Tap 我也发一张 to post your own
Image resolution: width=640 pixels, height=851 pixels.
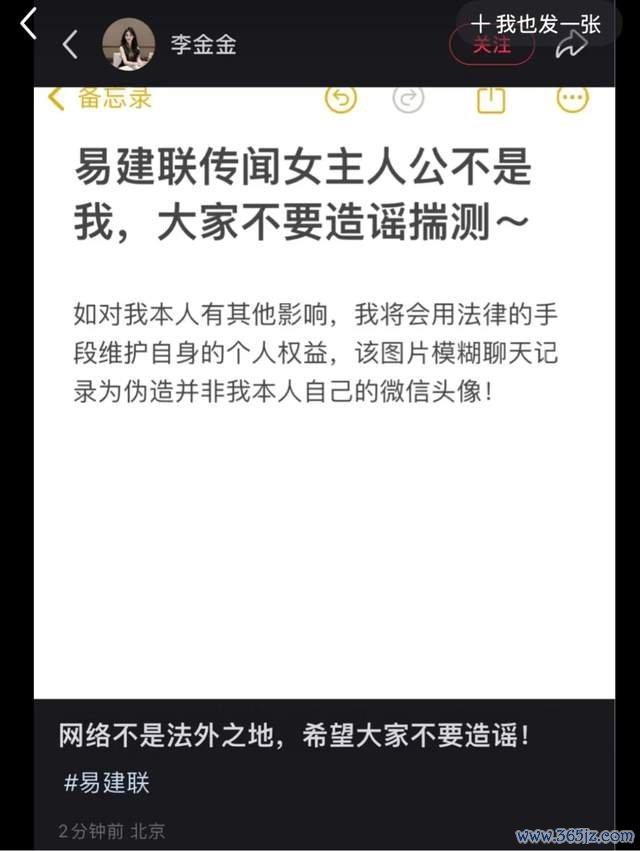click(x=536, y=24)
